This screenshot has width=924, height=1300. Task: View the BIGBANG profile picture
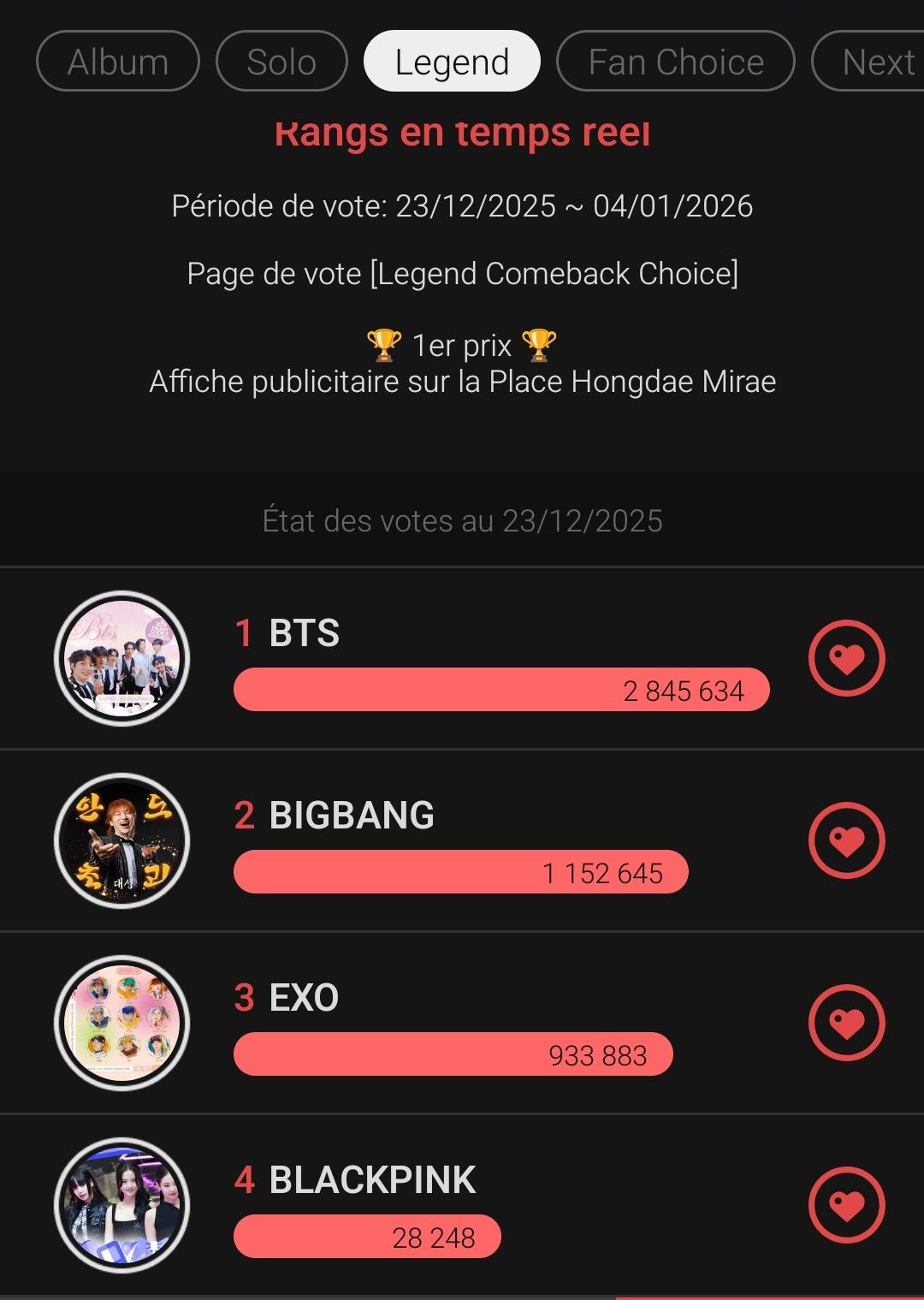[x=121, y=840]
